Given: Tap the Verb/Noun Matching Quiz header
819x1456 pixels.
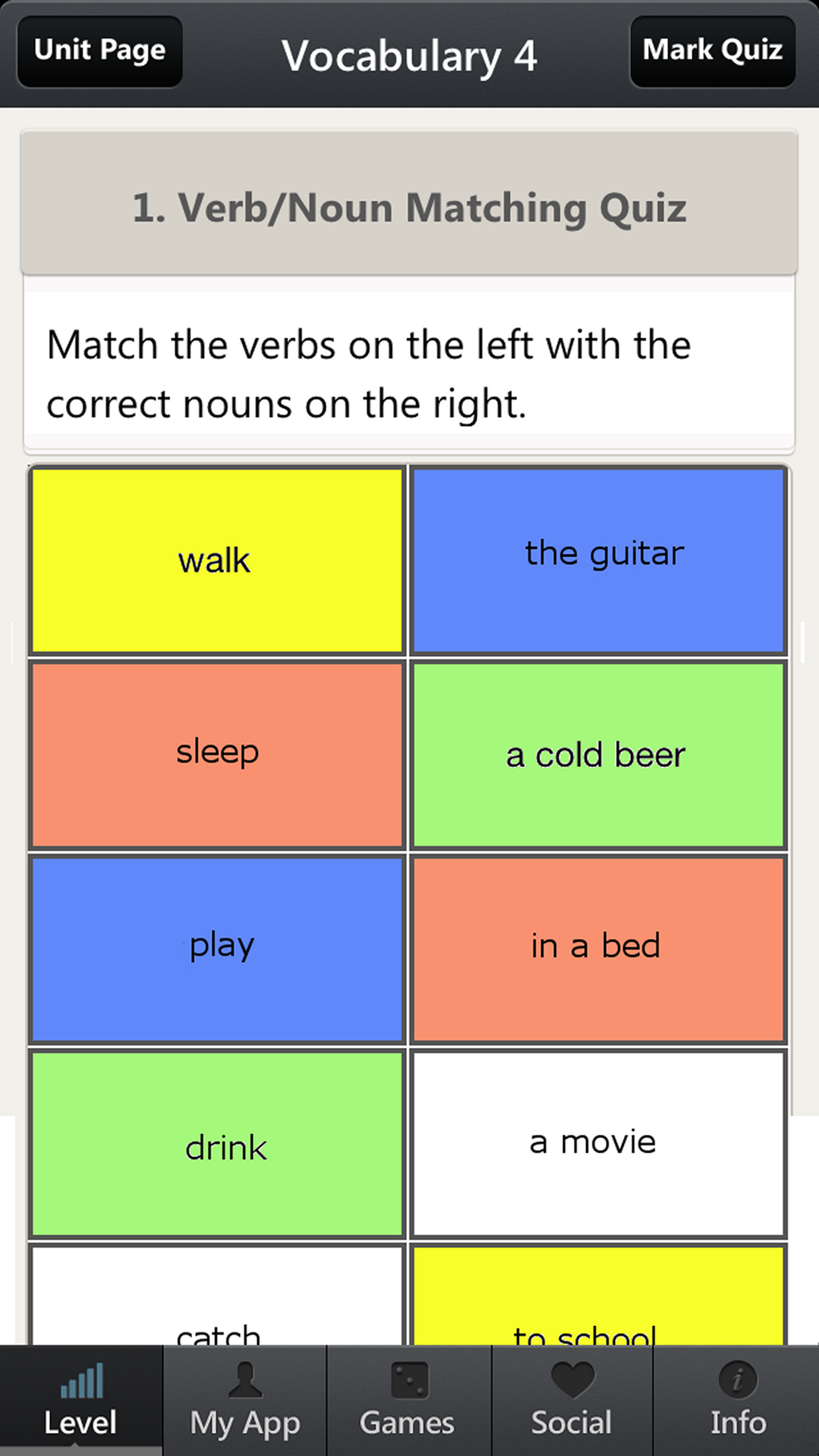Looking at the screenshot, I should click(x=409, y=207).
